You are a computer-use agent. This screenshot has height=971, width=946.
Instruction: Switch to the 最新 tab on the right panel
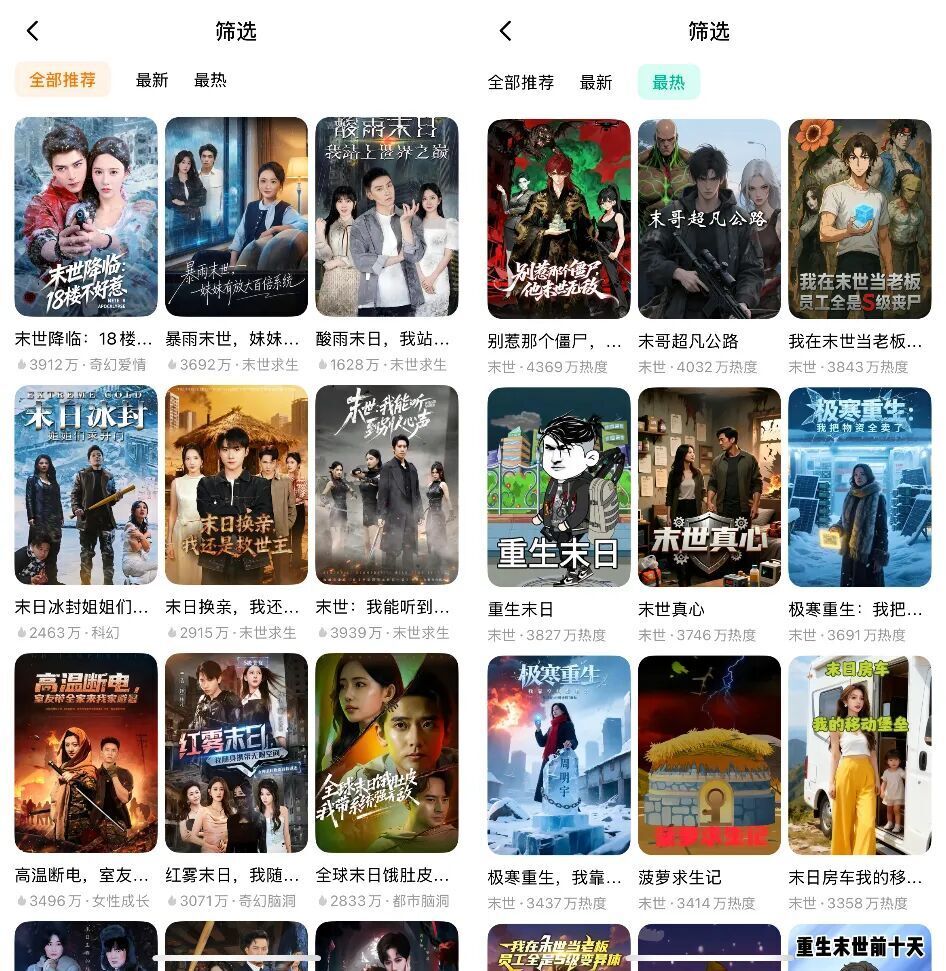click(x=596, y=83)
